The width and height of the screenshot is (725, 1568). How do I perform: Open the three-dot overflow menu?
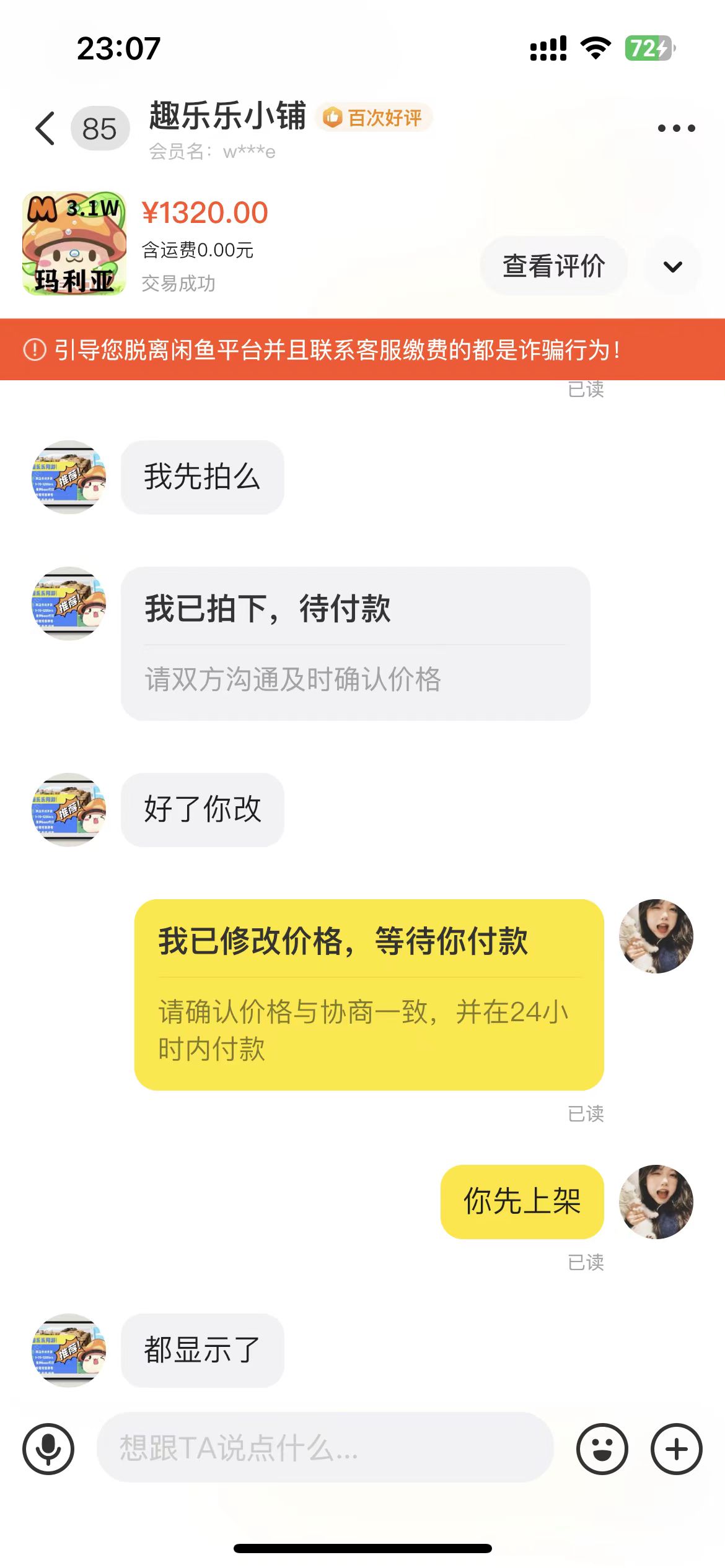pos(676,129)
